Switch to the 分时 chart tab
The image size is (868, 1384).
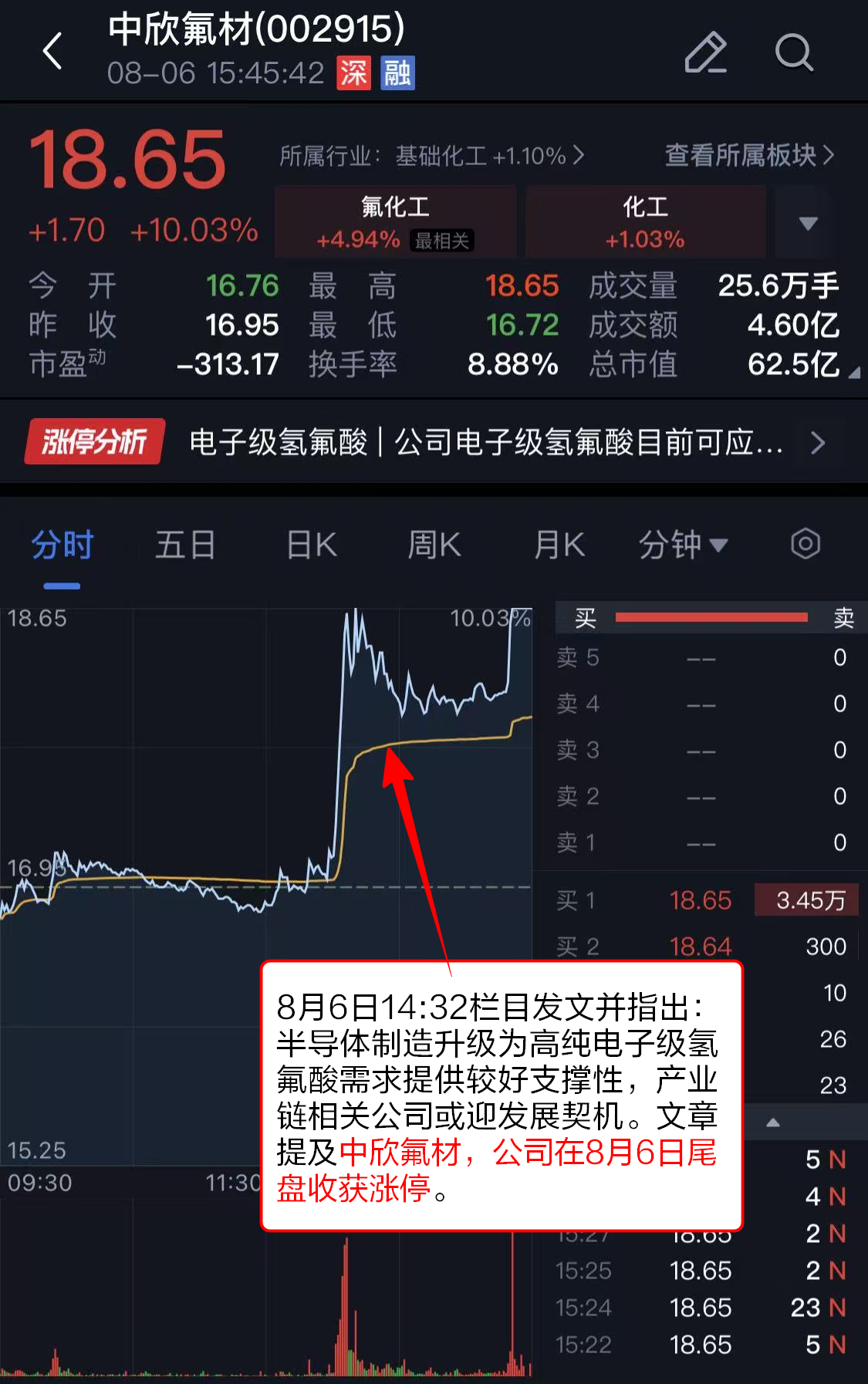click(62, 545)
